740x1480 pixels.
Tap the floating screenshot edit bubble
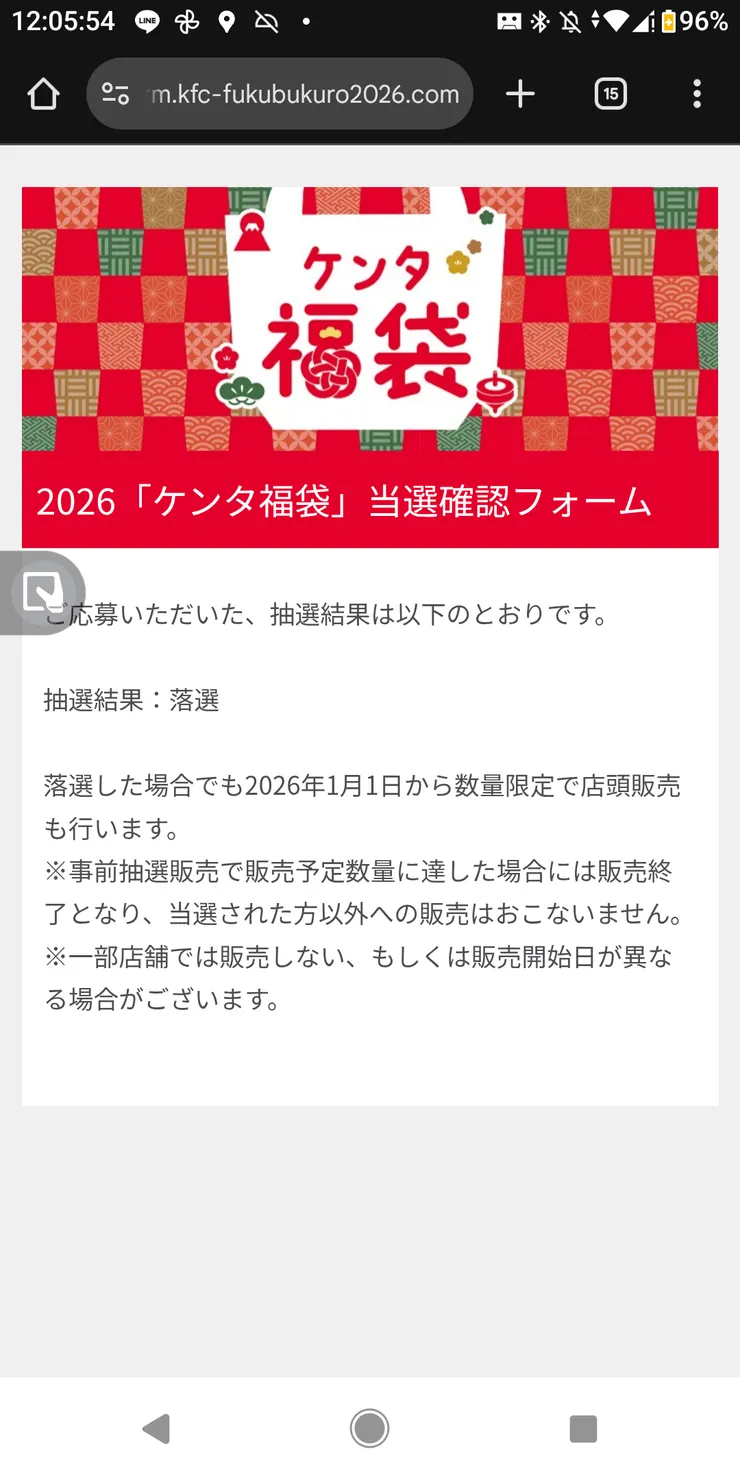41,592
